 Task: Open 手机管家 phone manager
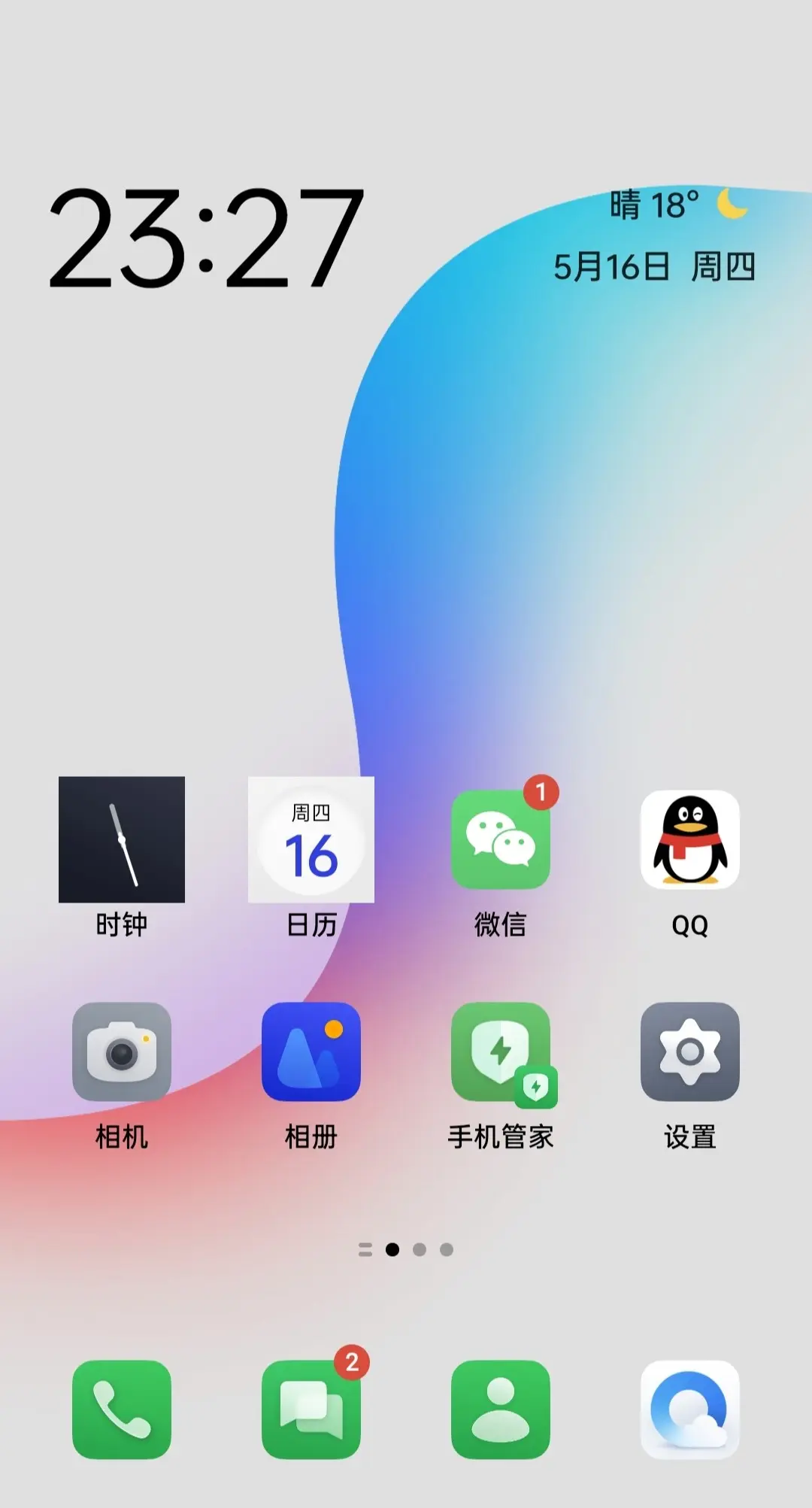(501, 1051)
